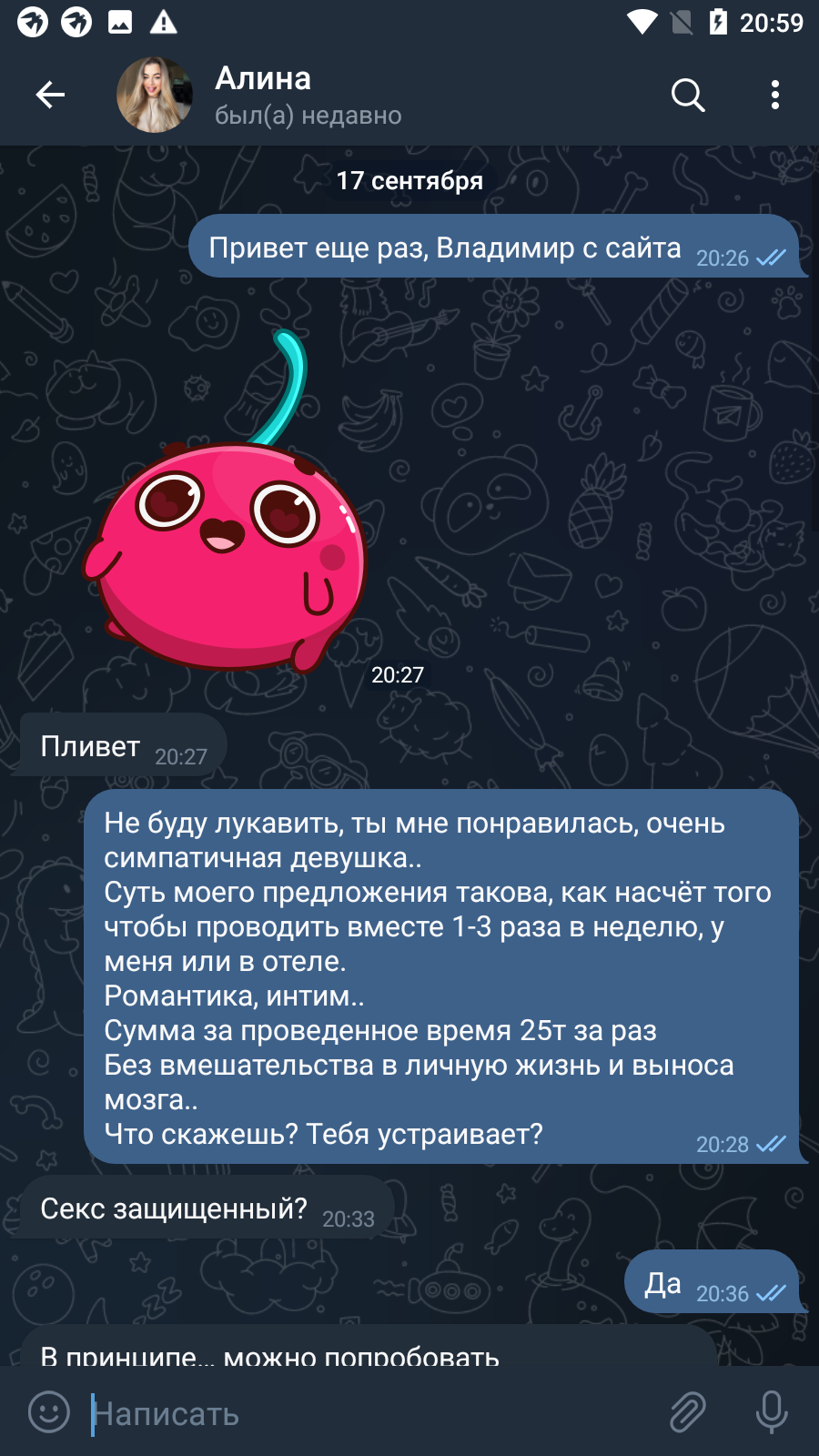Open the emoji picker
This screenshot has width=819, height=1456.
[x=49, y=1412]
